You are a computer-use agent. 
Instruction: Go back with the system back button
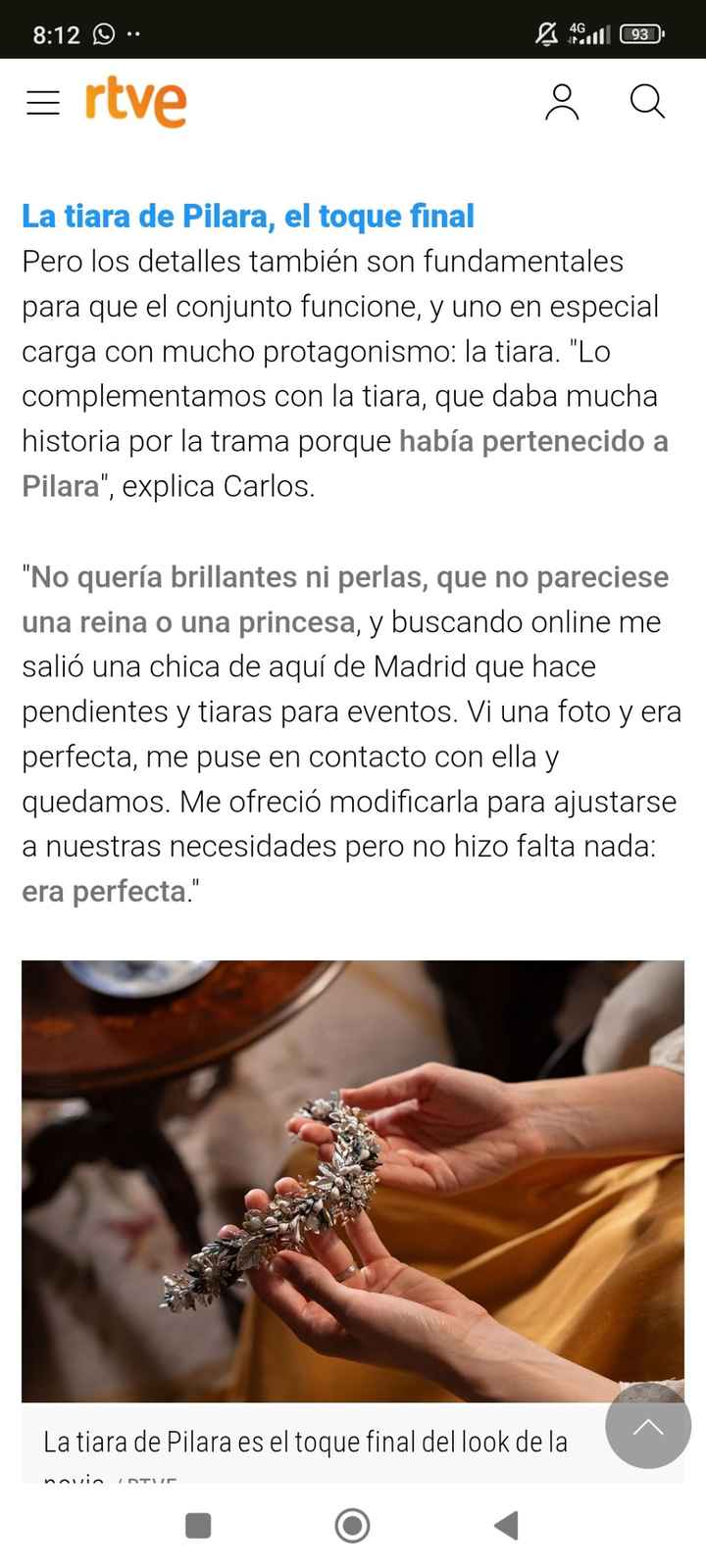pyautogui.click(x=506, y=1525)
